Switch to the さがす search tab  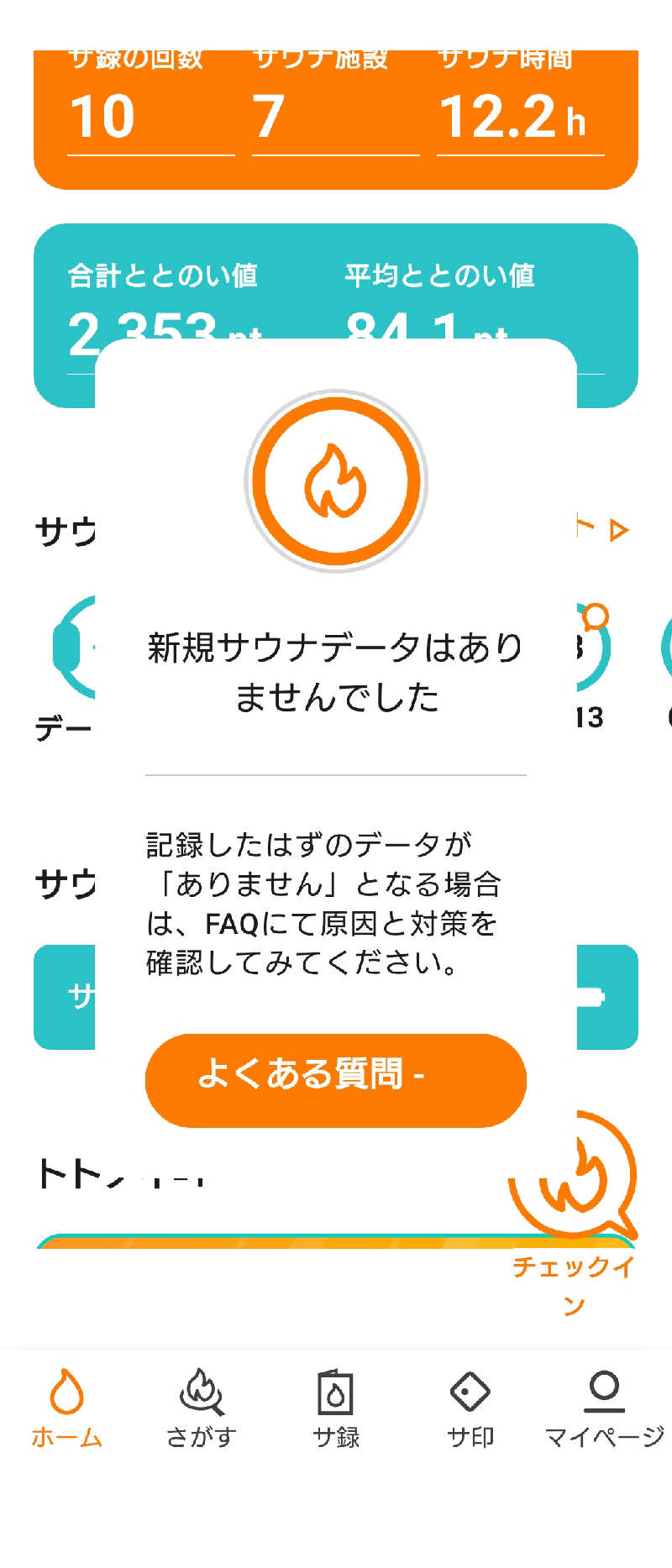point(201,1408)
